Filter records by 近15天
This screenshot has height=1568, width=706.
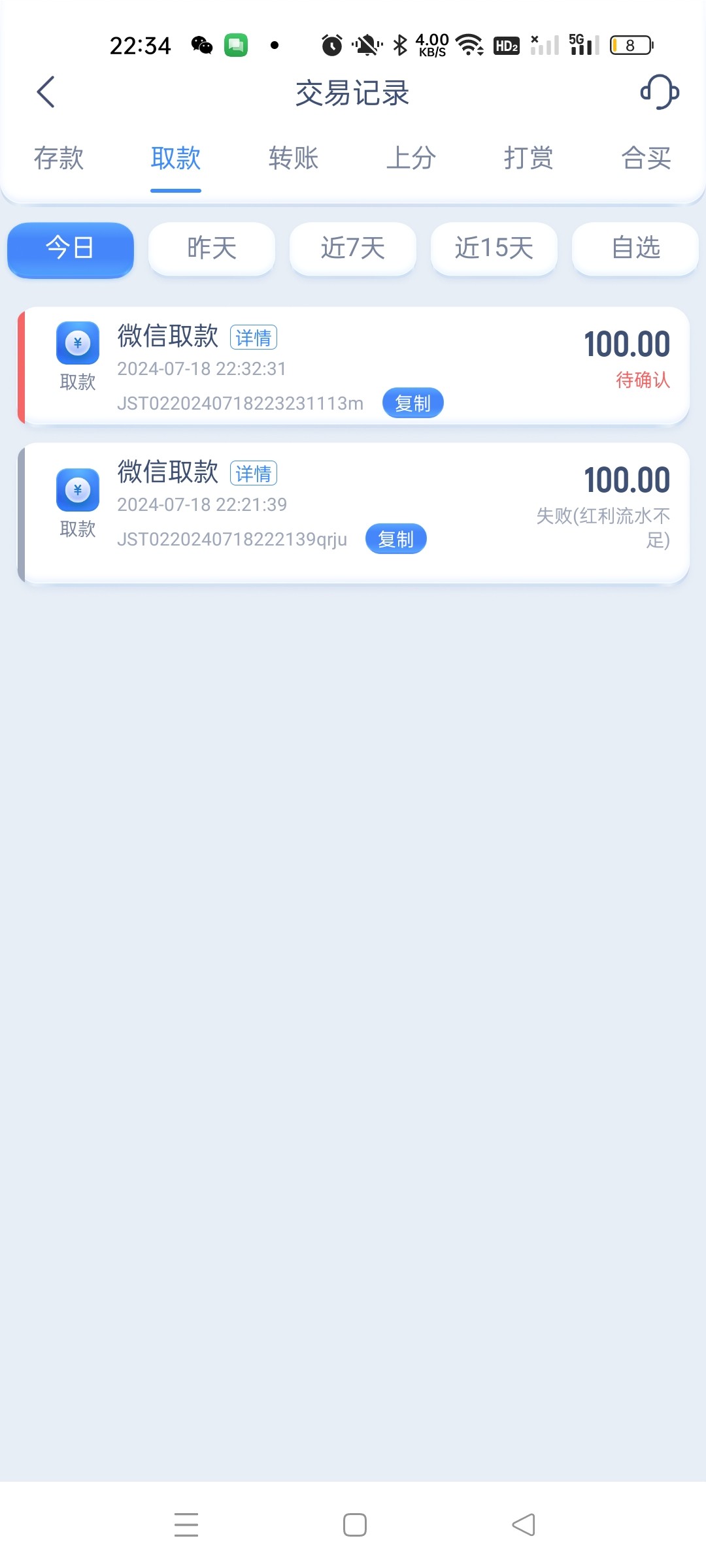pos(494,249)
